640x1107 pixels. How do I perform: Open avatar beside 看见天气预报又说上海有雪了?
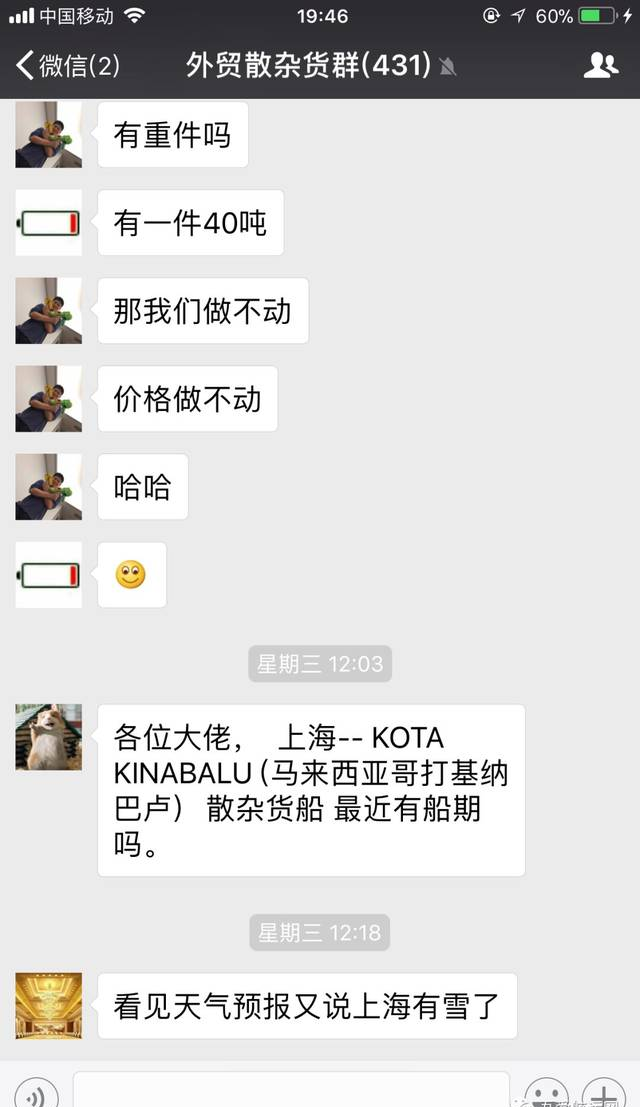tap(49, 1006)
